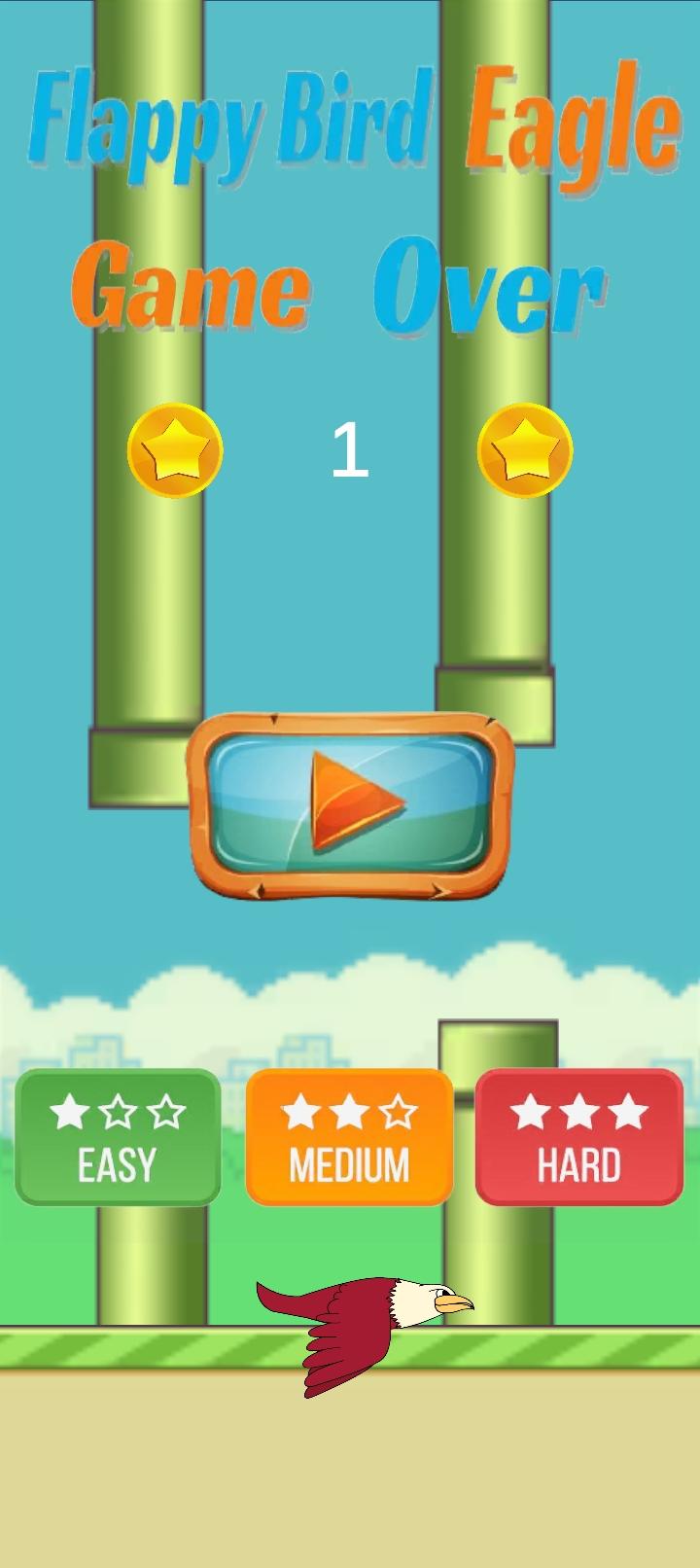The image size is (700, 1568).
Task: Tap the orange play button to restart
Action: coord(350,803)
